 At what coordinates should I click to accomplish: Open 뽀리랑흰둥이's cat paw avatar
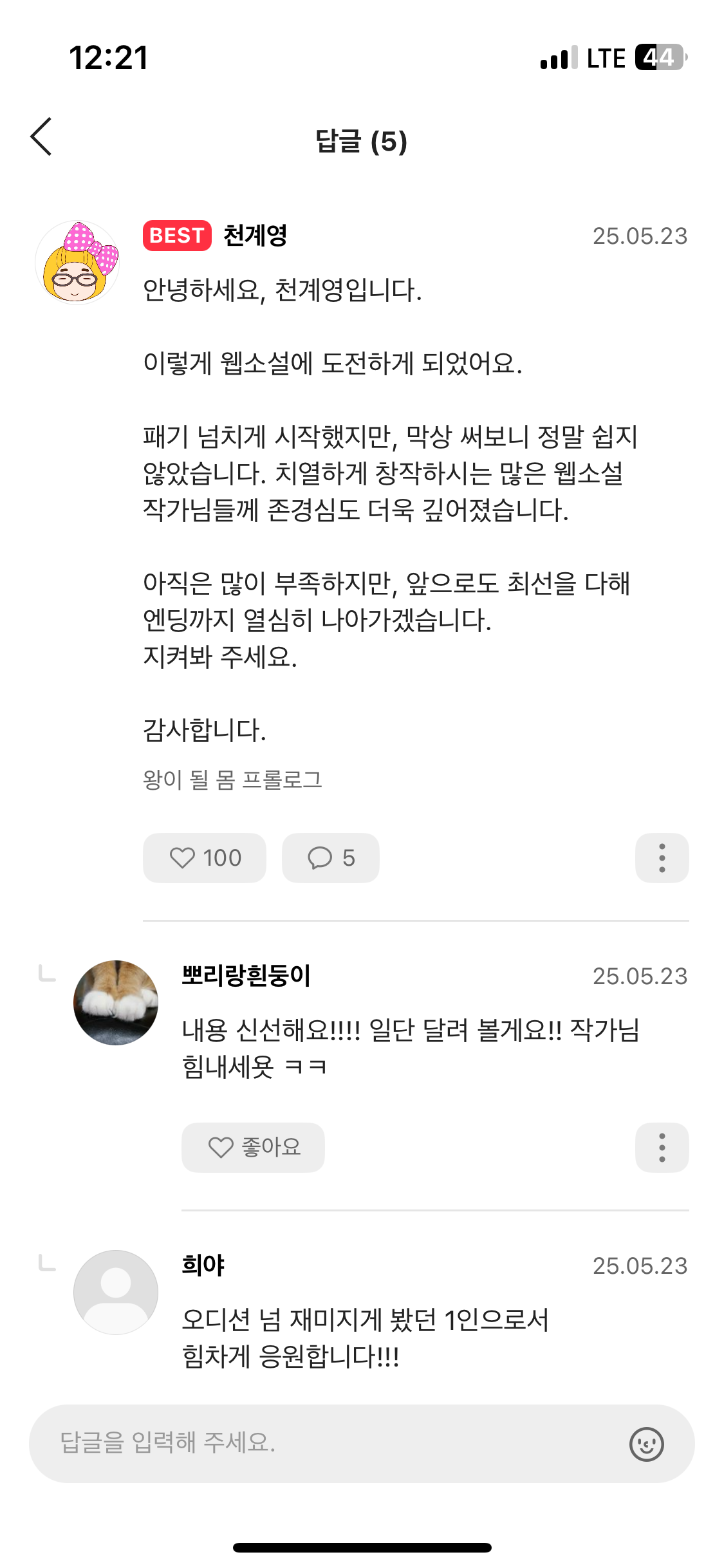(116, 1002)
